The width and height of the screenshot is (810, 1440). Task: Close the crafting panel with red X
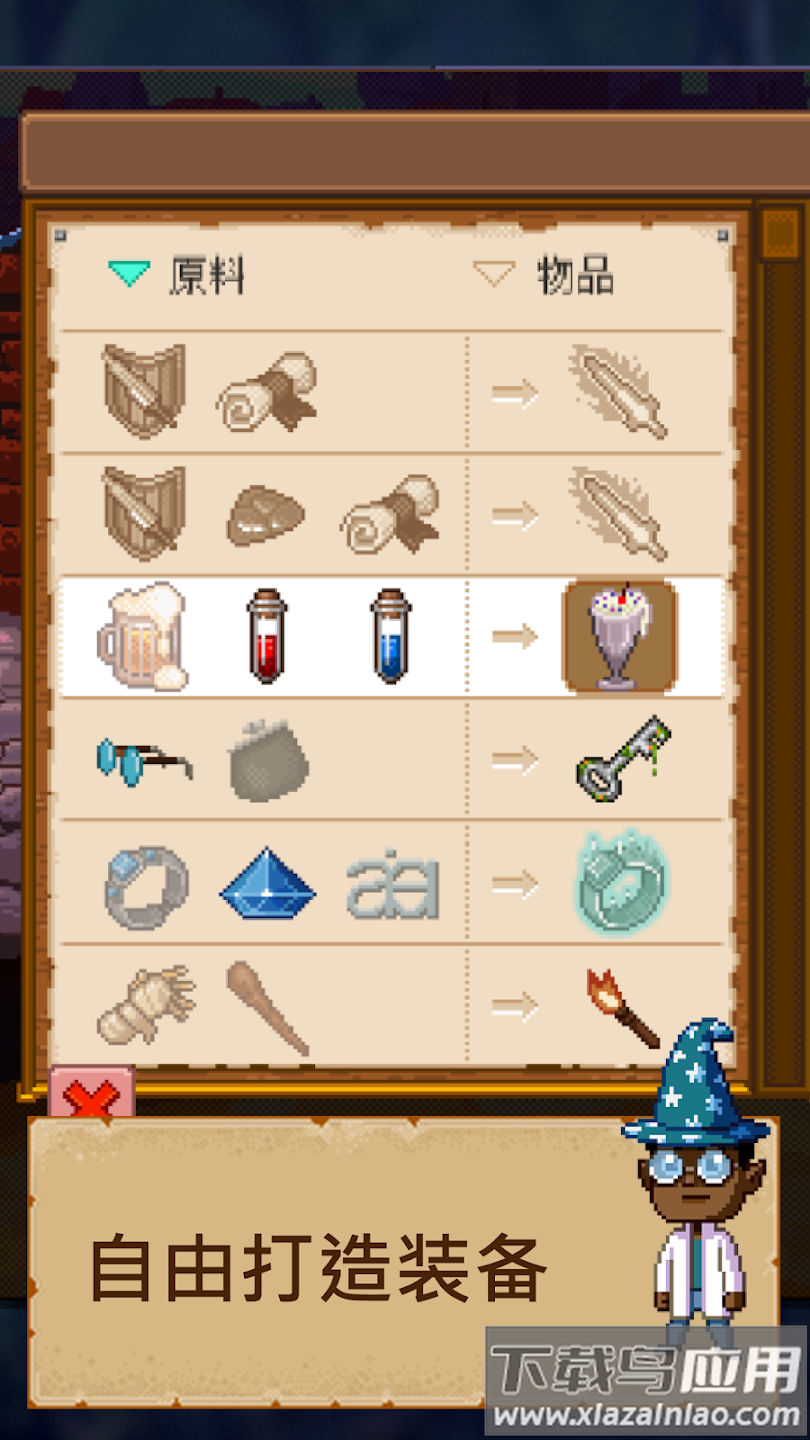coord(92,1096)
